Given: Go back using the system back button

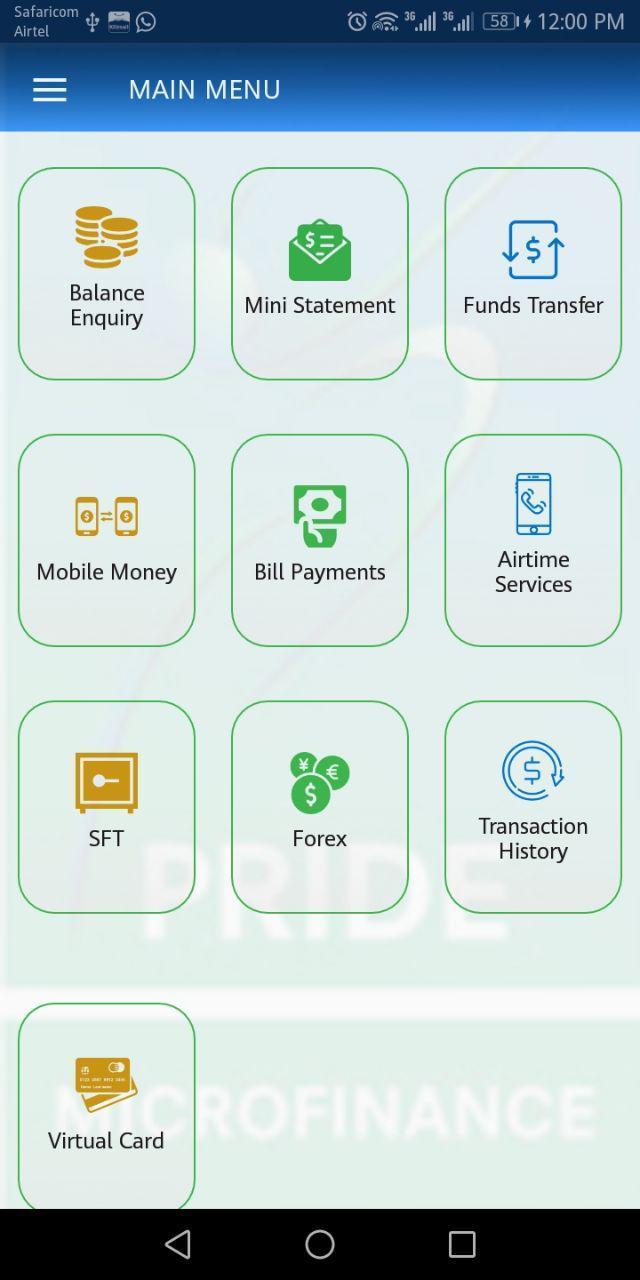Looking at the screenshot, I should click(x=178, y=1244).
